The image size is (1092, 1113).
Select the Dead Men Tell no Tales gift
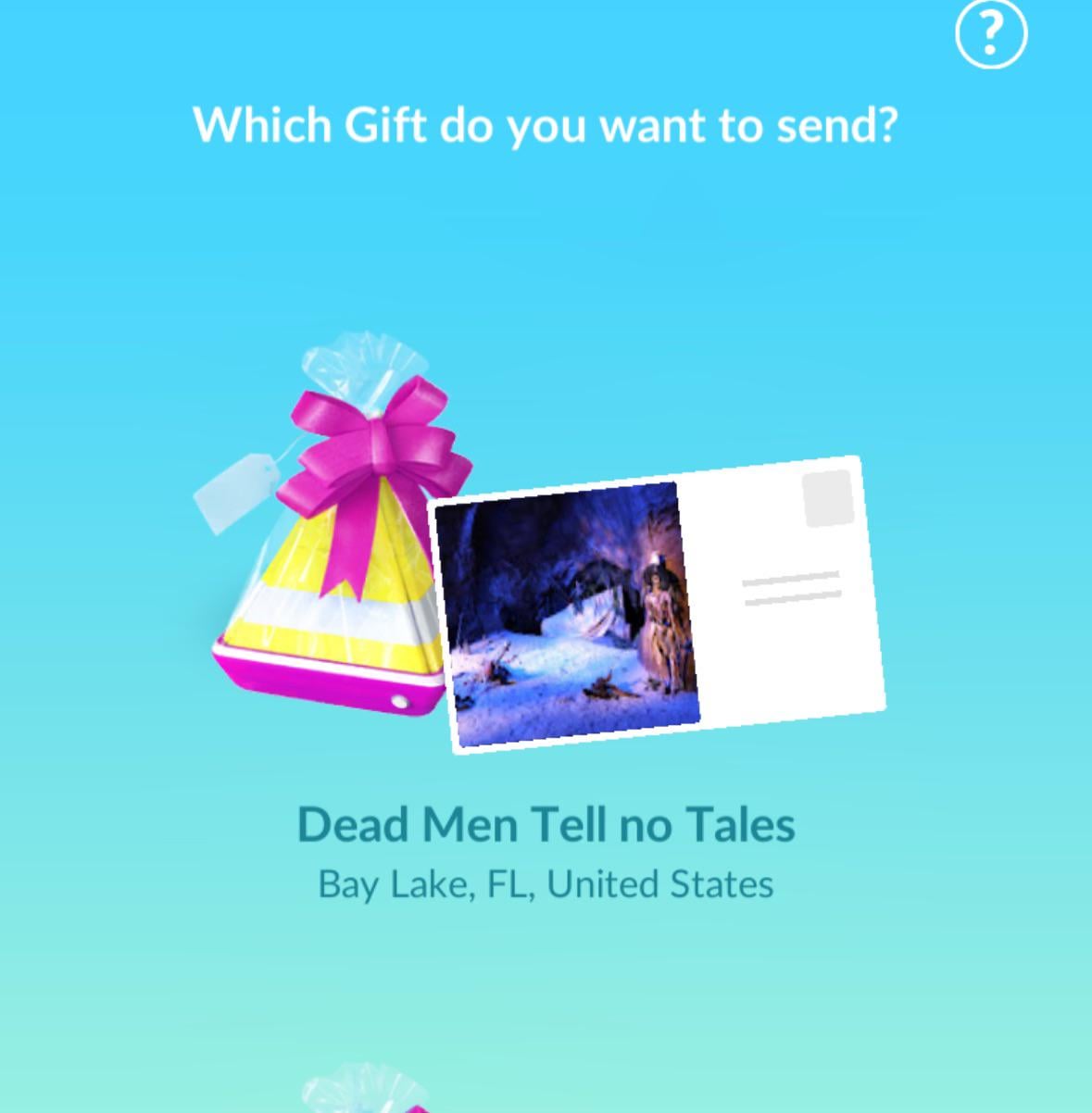pyautogui.click(x=545, y=574)
